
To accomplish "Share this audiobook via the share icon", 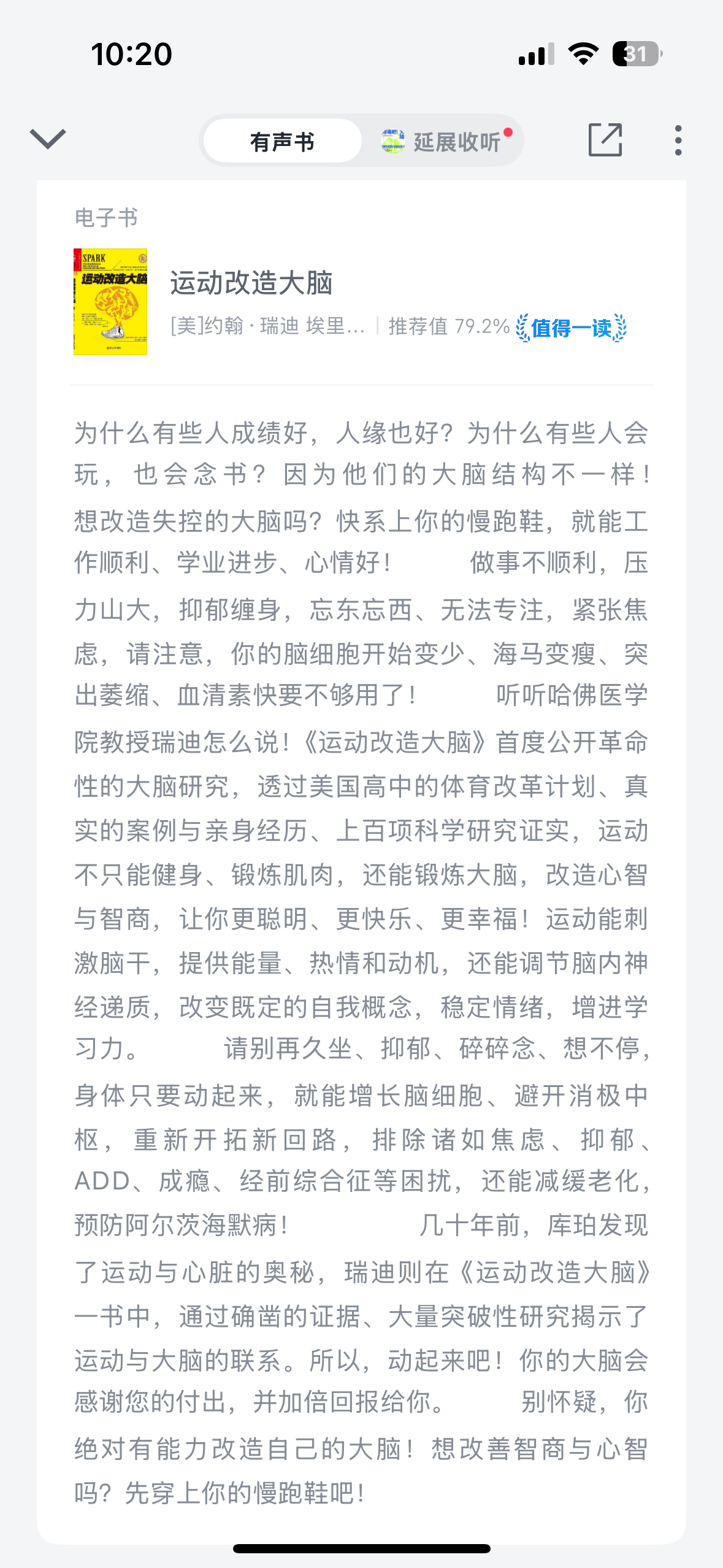I will pos(605,140).
